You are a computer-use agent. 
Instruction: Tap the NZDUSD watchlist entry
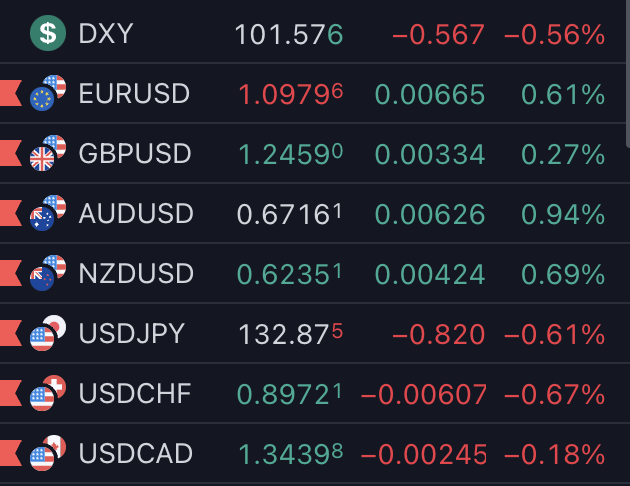134,274
